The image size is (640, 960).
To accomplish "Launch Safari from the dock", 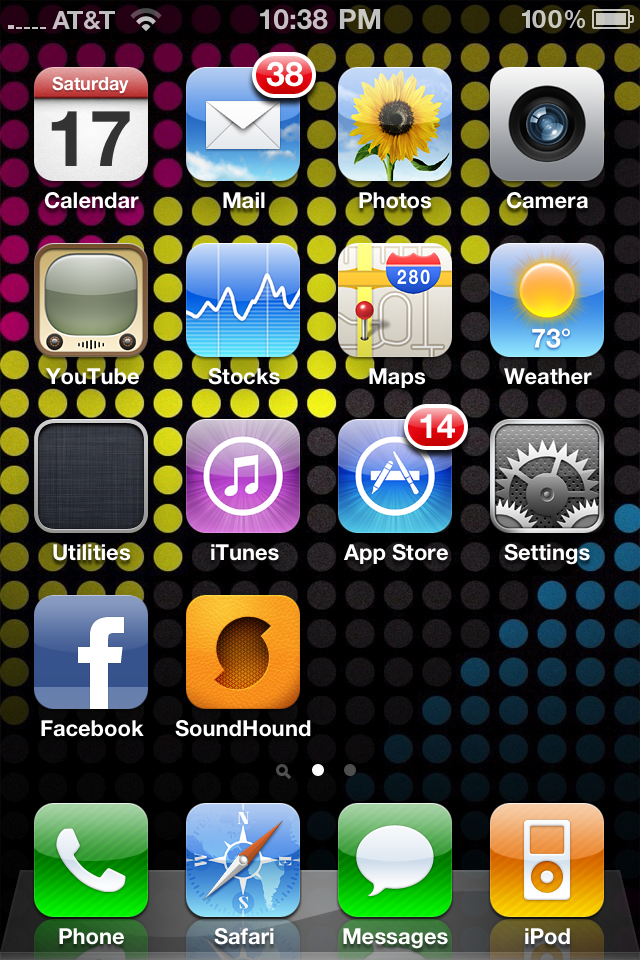I will (243, 861).
